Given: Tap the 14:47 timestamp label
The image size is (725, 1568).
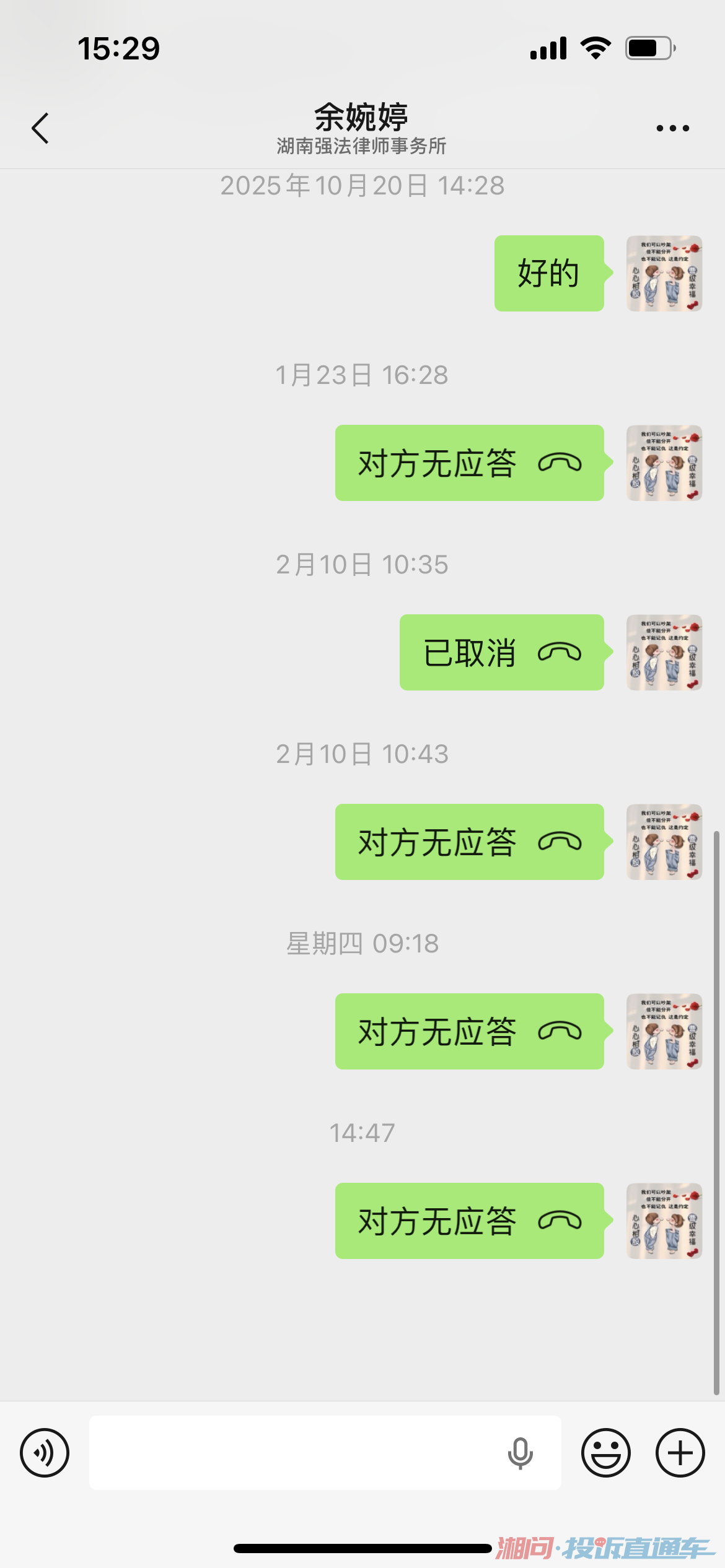Looking at the screenshot, I should [362, 1133].
